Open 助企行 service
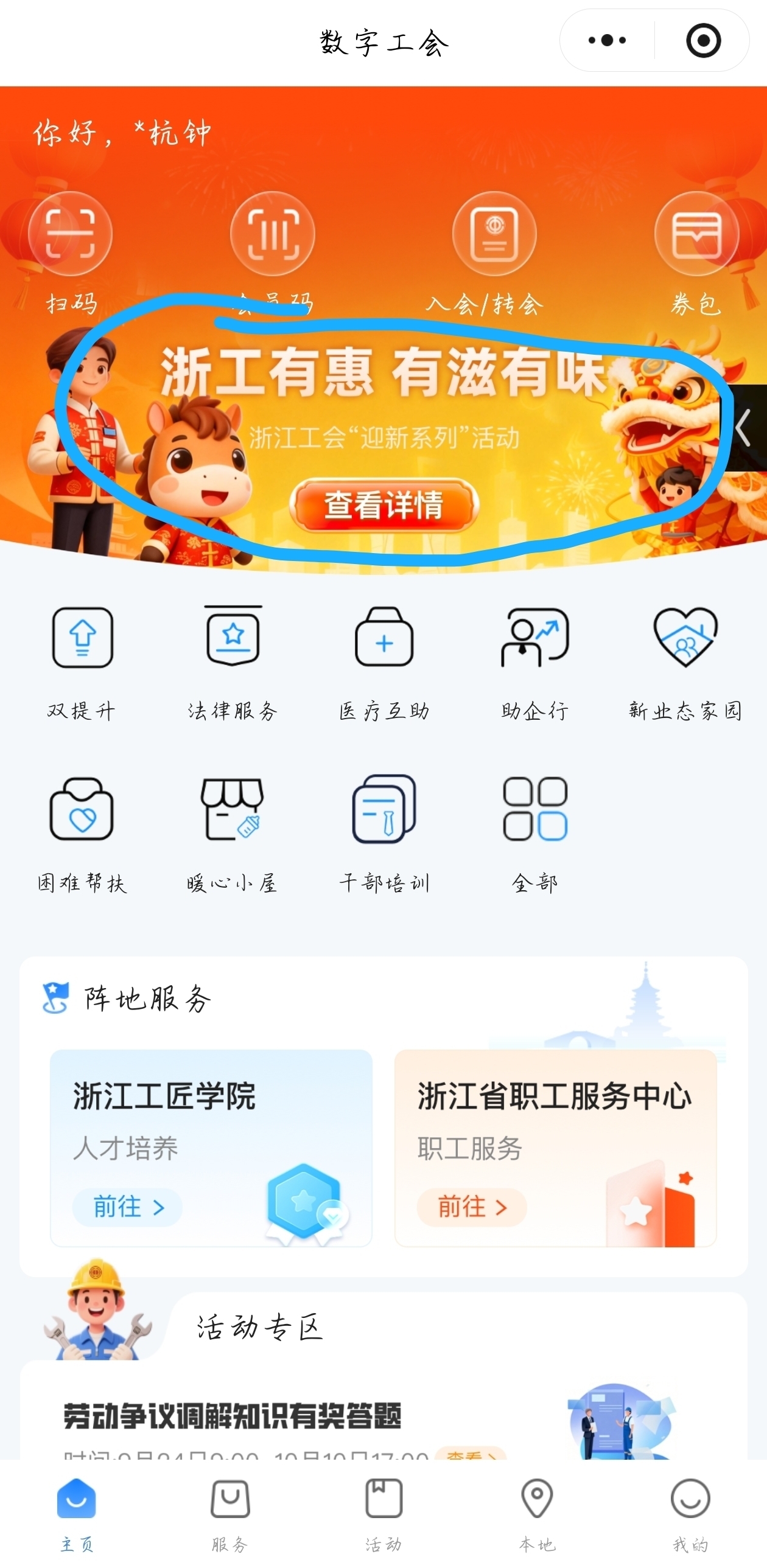Viewport: 767px width, 1568px height. pos(534,638)
